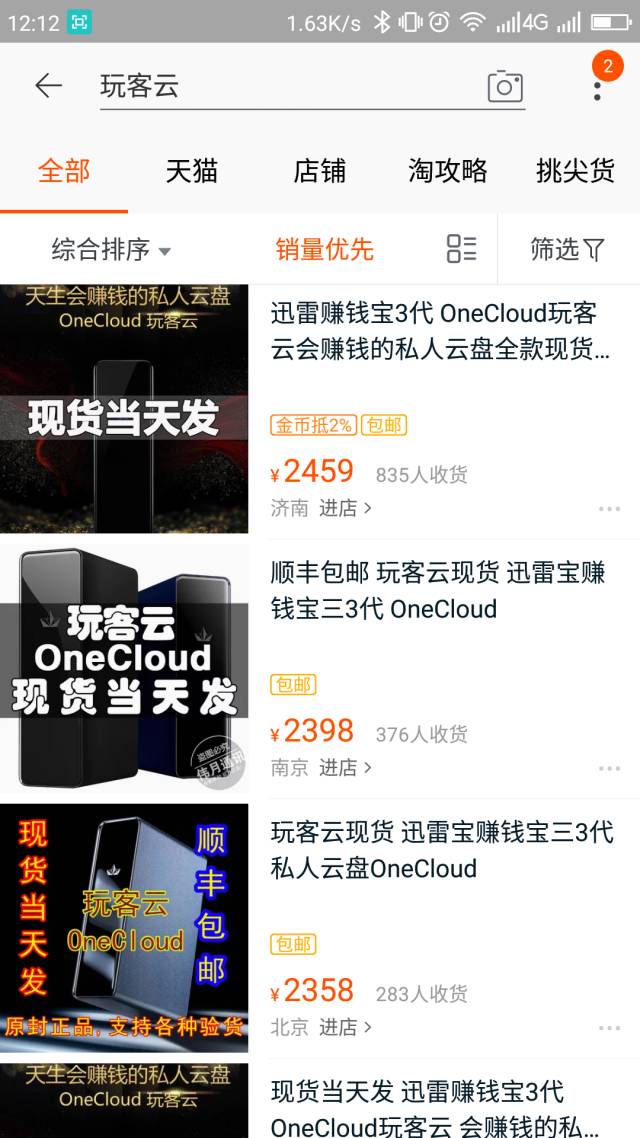Switch to the 天猫 tab

pos(192,171)
